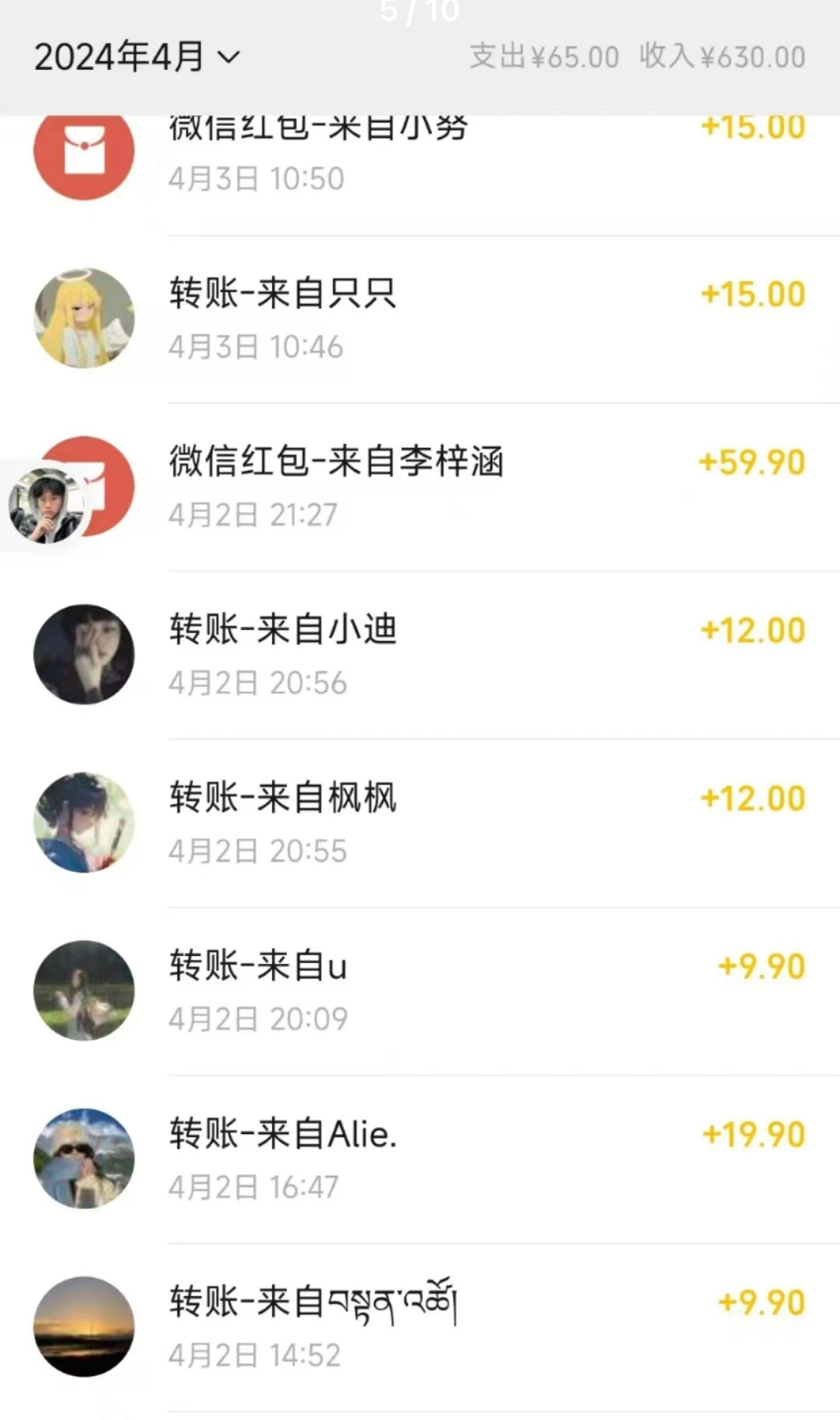840x1420 pixels.
Task: Select the 9.90 transfer from u
Action: [x=427, y=992]
